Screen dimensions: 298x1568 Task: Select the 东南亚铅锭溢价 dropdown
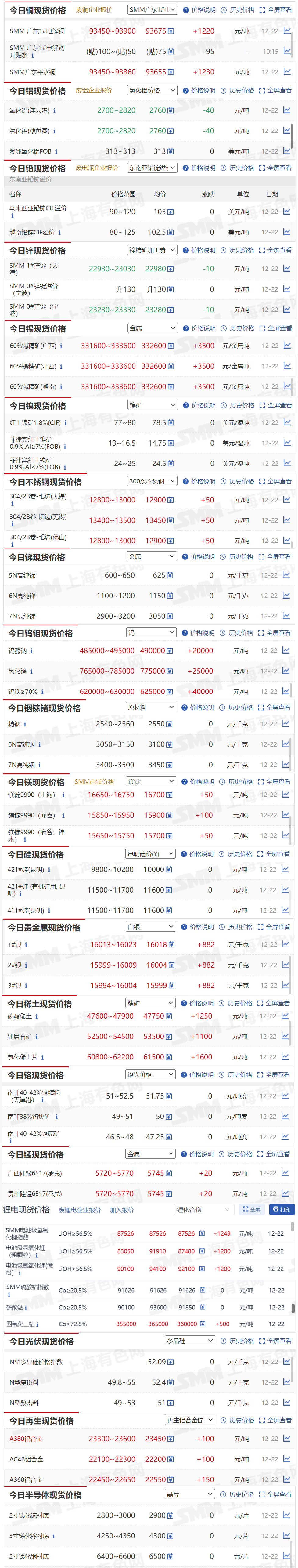(x=152, y=167)
